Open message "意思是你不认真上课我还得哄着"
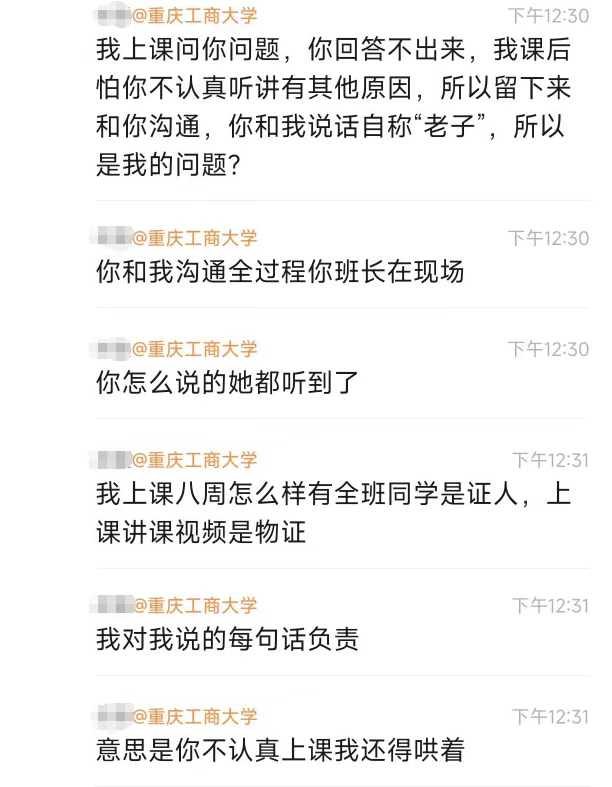The height and width of the screenshot is (787, 612). coord(280,750)
